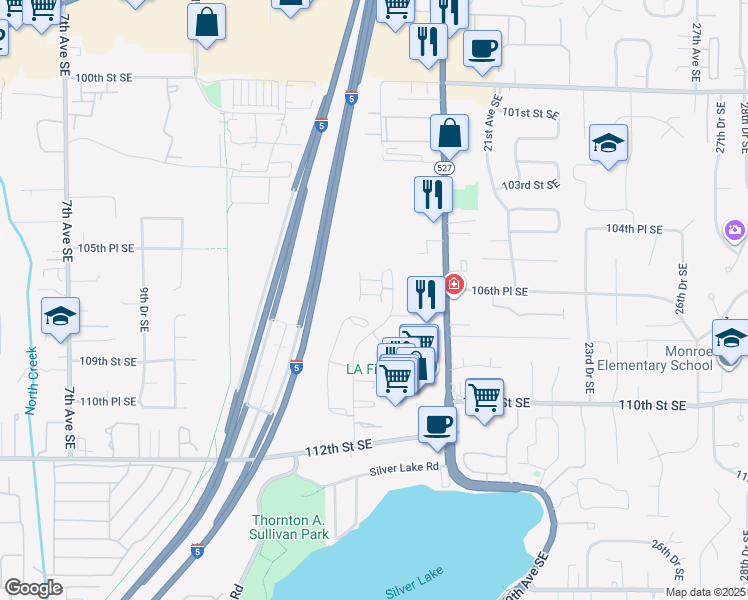Tap the shopping bag marker above the 527 shield
The image size is (748, 600).
tap(450, 133)
